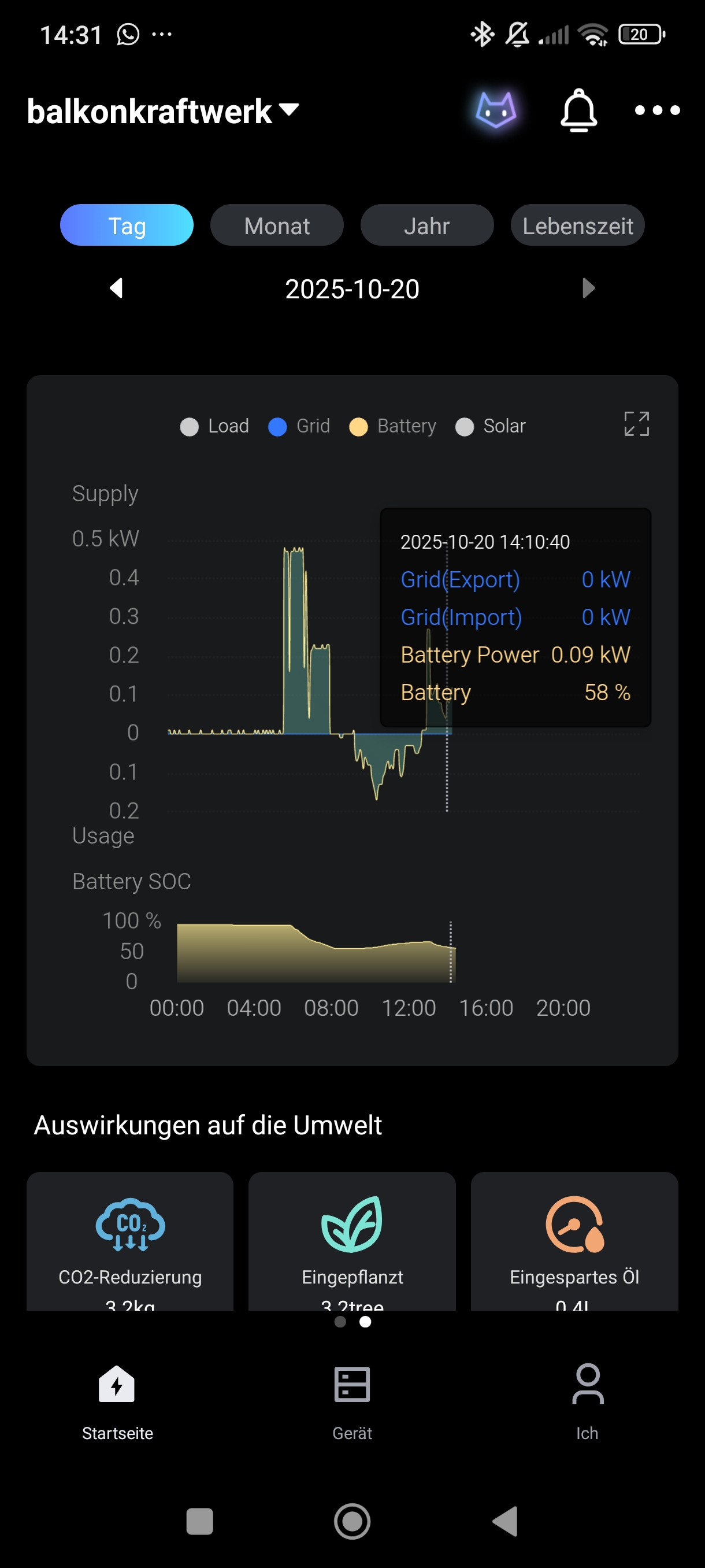The height and width of the screenshot is (1568, 705).
Task: Open the date picker for 2025-10-20
Action: click(352, 289)
